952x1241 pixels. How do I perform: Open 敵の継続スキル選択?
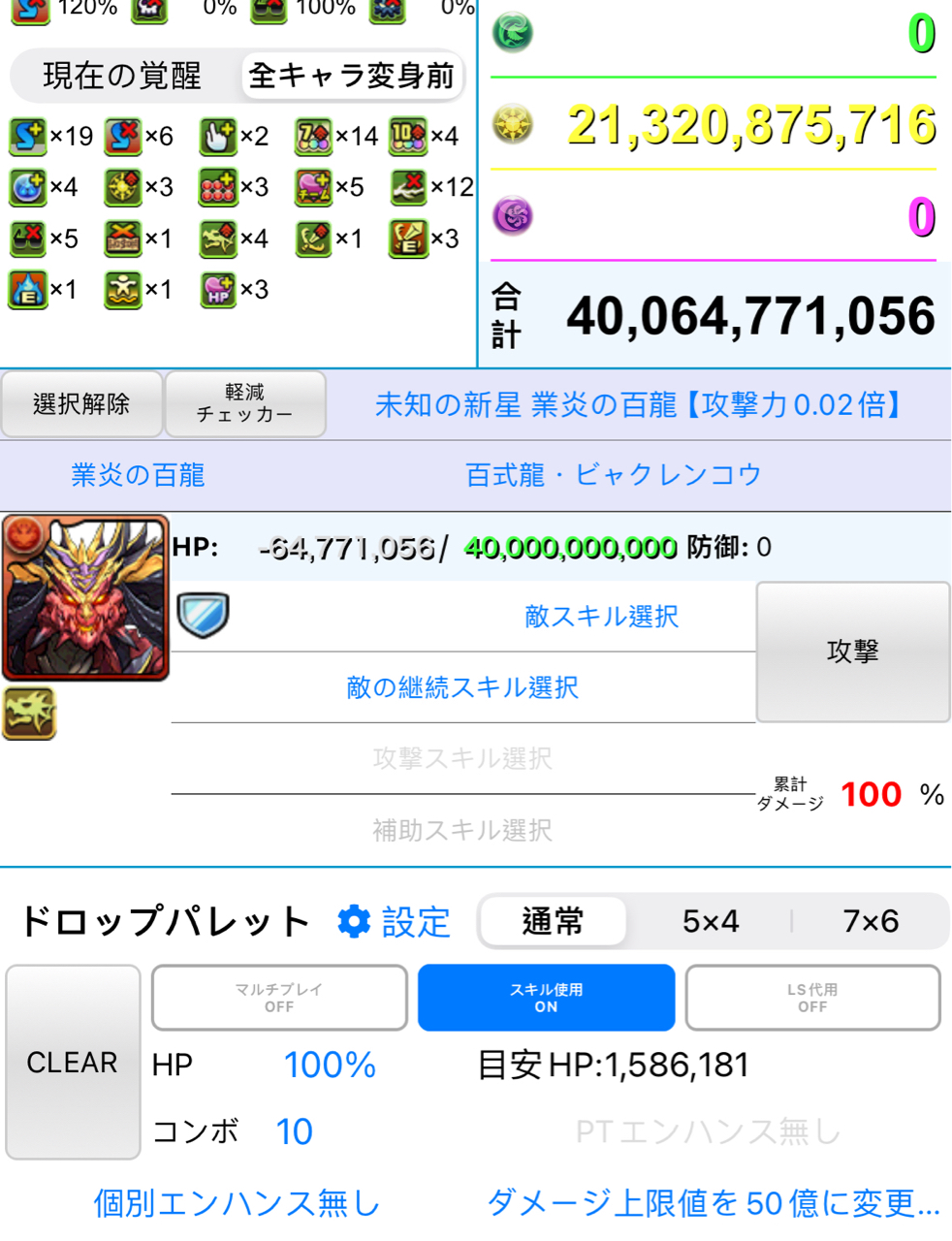coord(462,687)
